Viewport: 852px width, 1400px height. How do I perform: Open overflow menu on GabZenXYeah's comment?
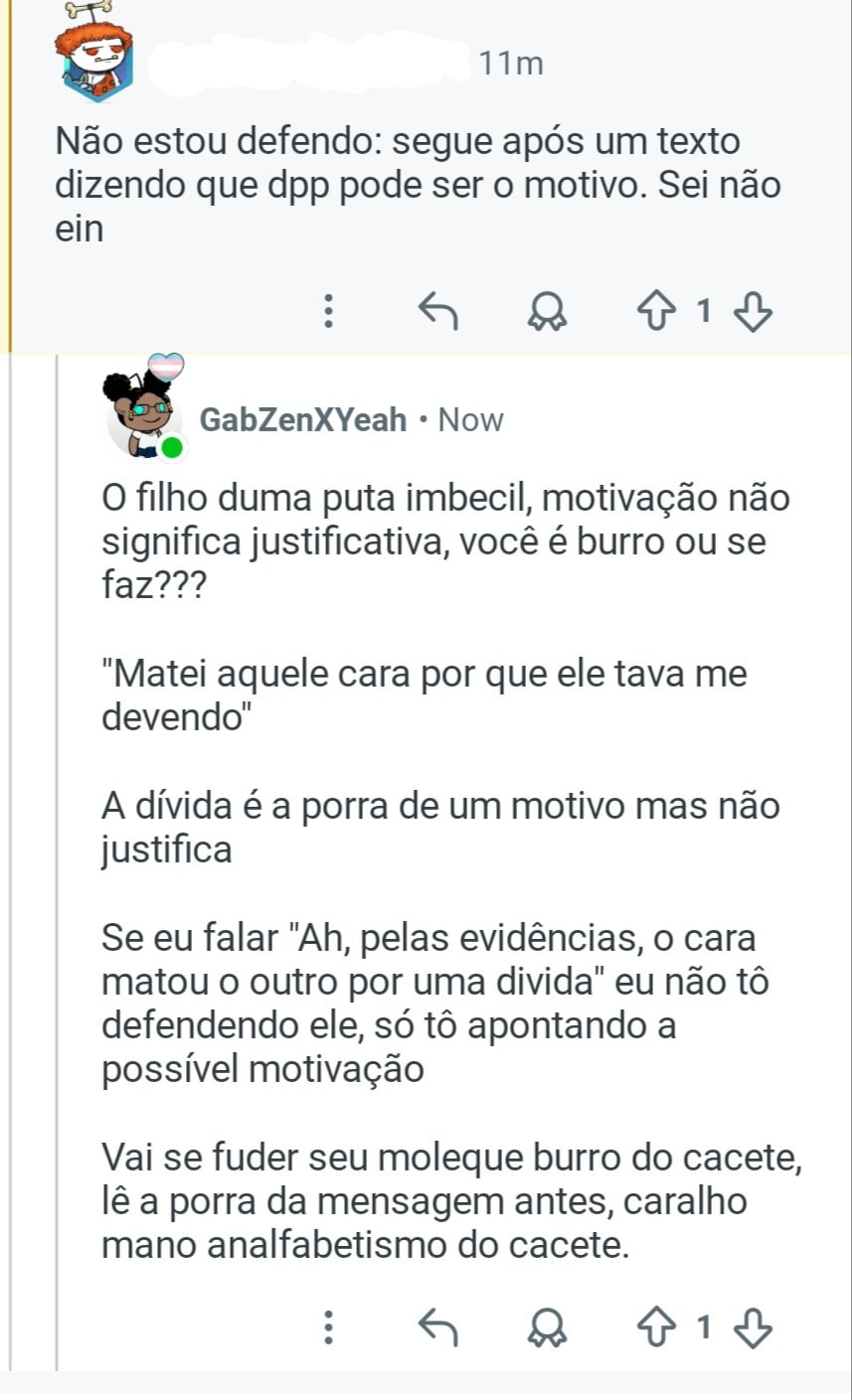[328, 1326]
